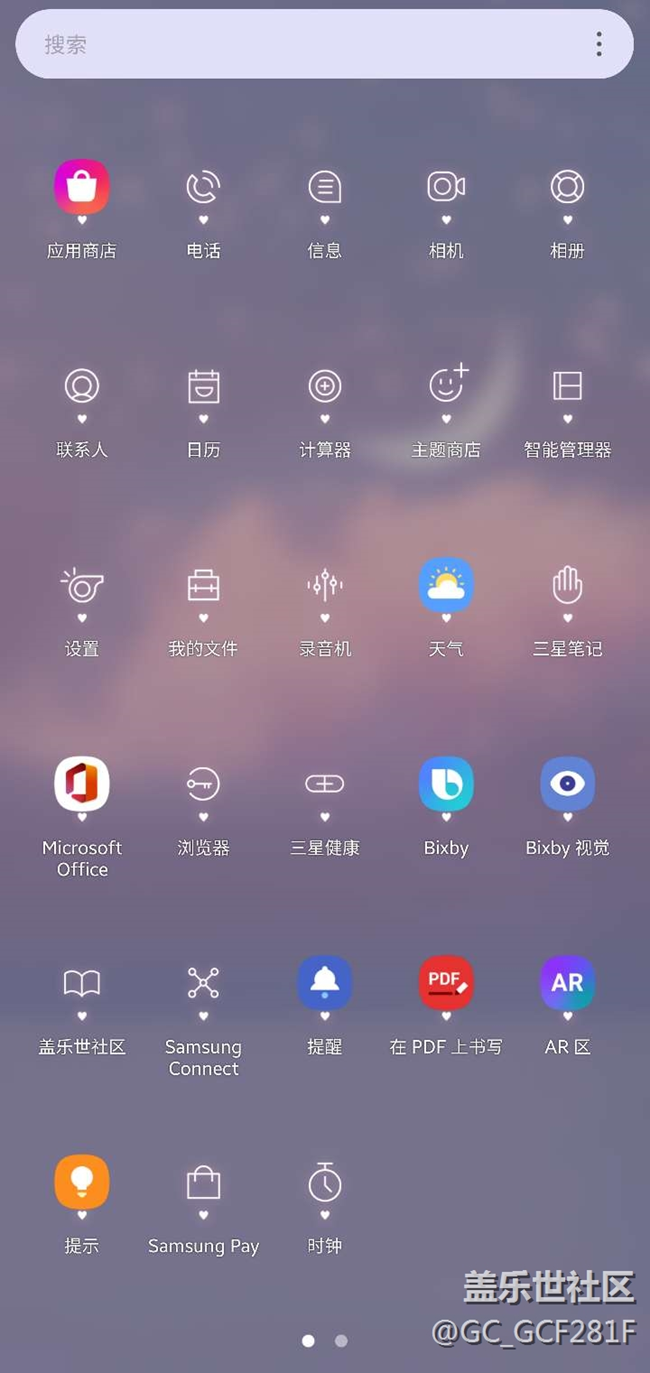The image size is (650, 1373).
Task: Open the 应用商店 app store
Action: pyautogui.click(x=82, y=188)
